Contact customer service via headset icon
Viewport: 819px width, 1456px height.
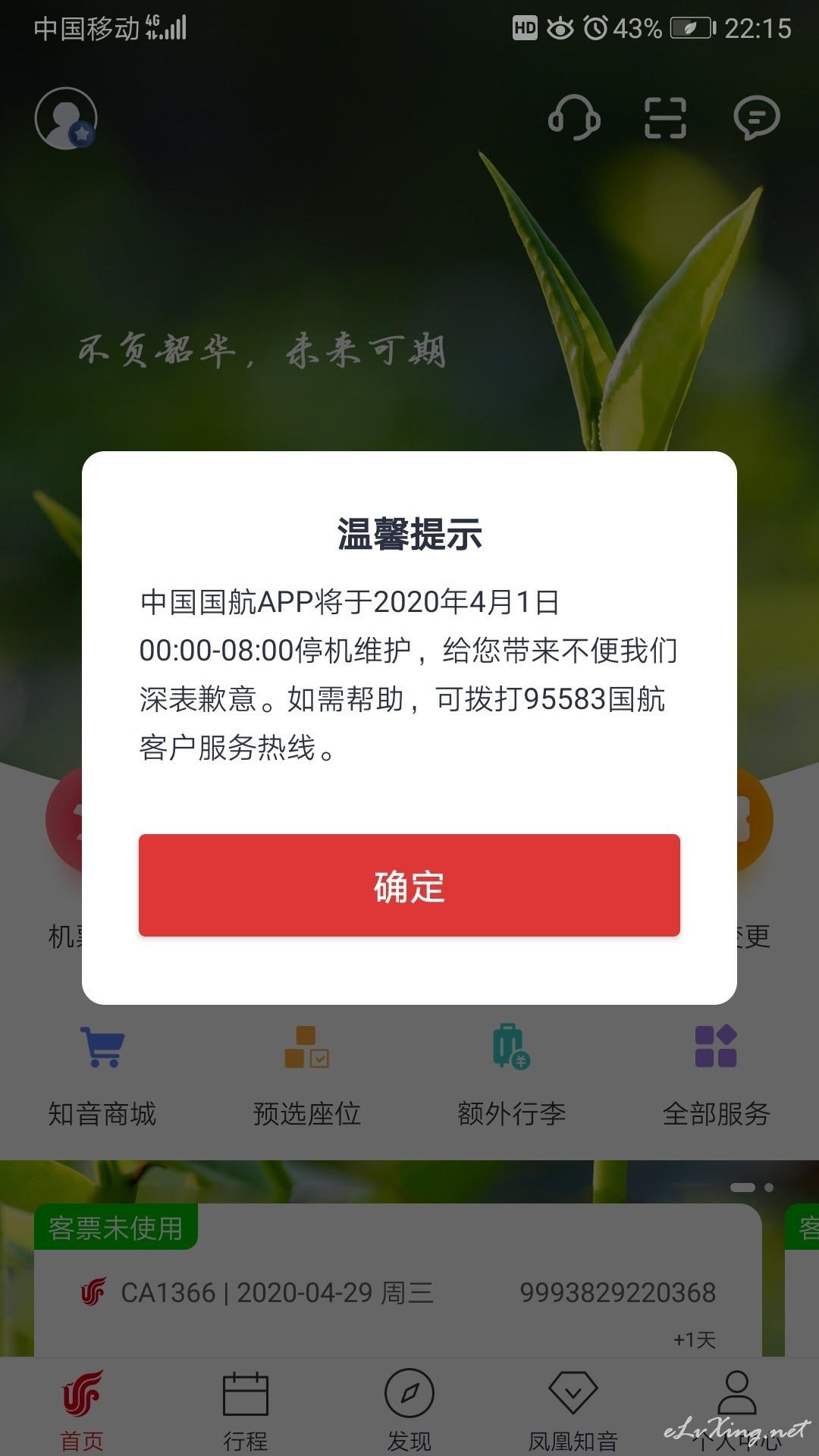pyautogui.click(x=574, y=118)
